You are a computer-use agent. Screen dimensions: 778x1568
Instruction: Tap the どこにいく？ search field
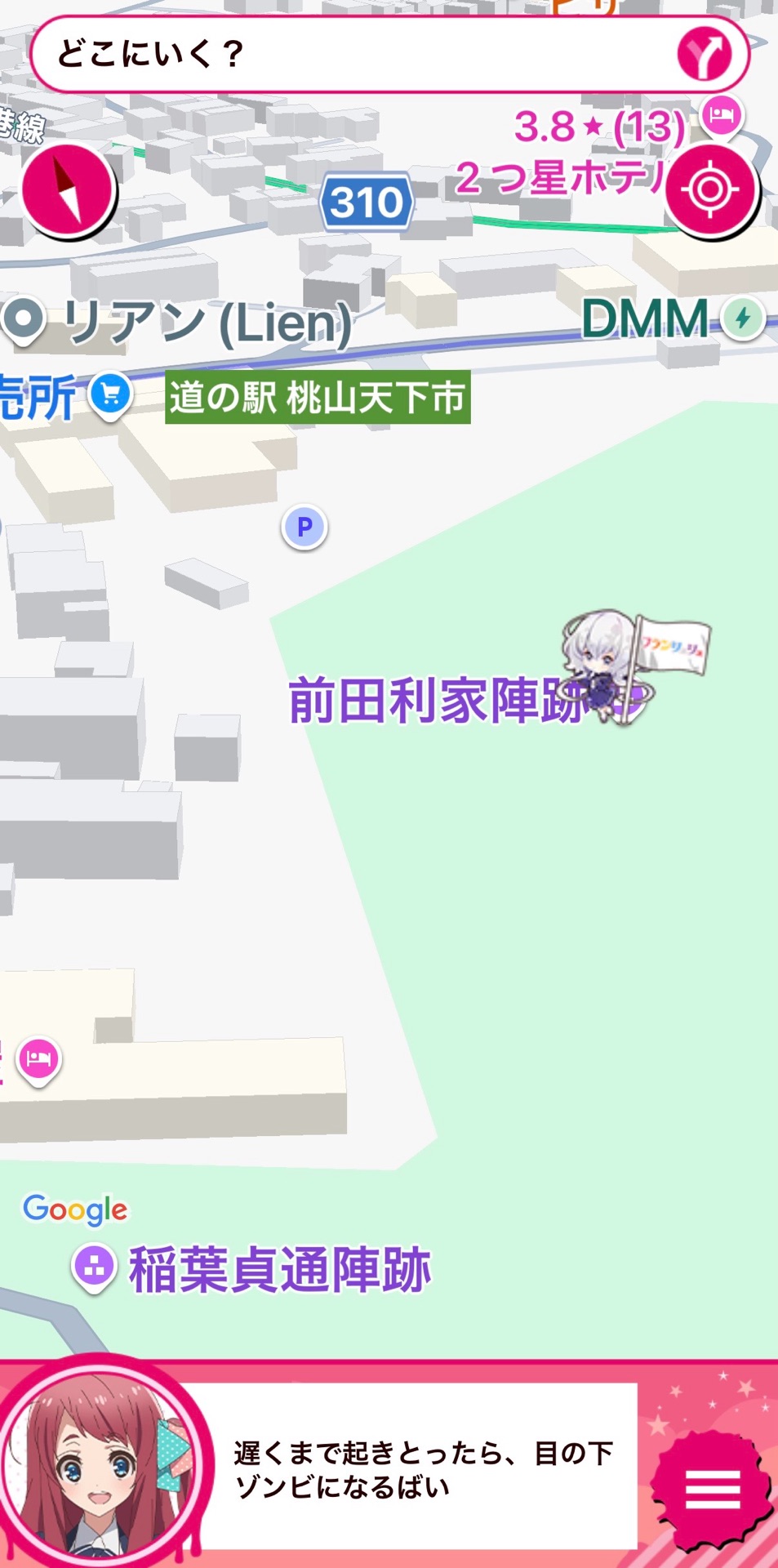(x=351, y=54)
